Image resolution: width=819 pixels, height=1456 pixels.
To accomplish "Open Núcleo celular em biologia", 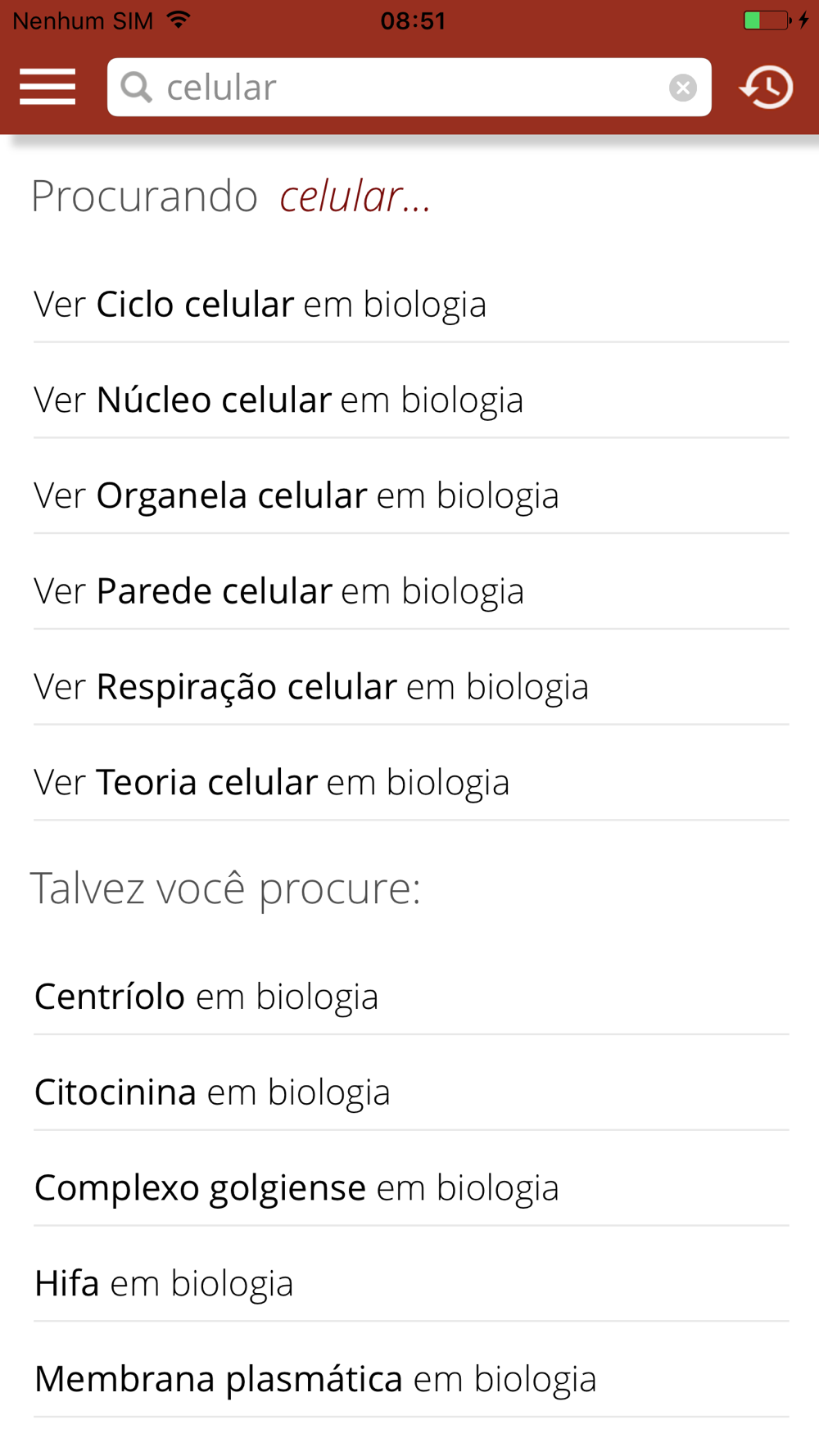I will pyautogui.click(x=411, y=400).
